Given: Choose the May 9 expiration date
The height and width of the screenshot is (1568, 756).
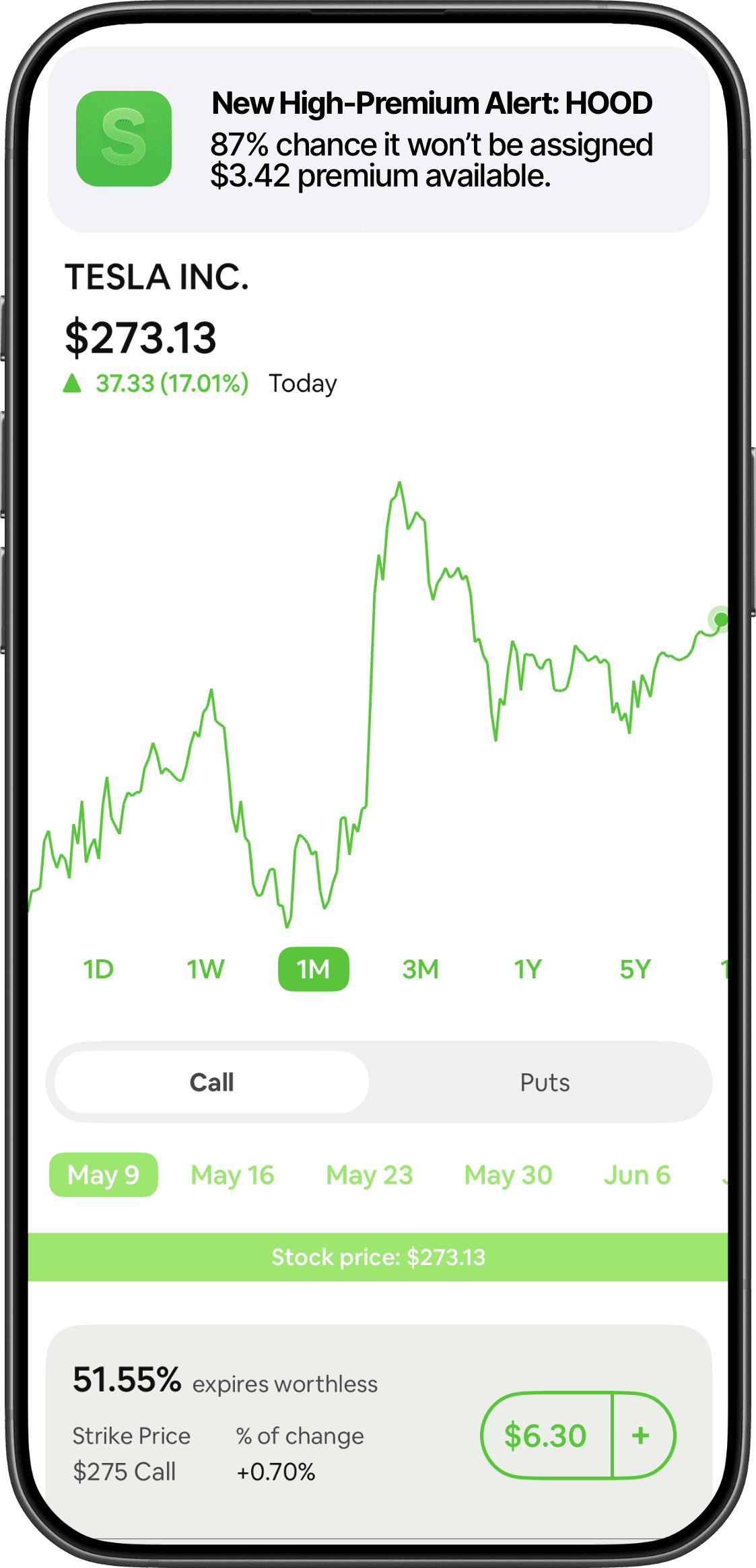Looking at the screenshot, I should (x=103, y=1175).
